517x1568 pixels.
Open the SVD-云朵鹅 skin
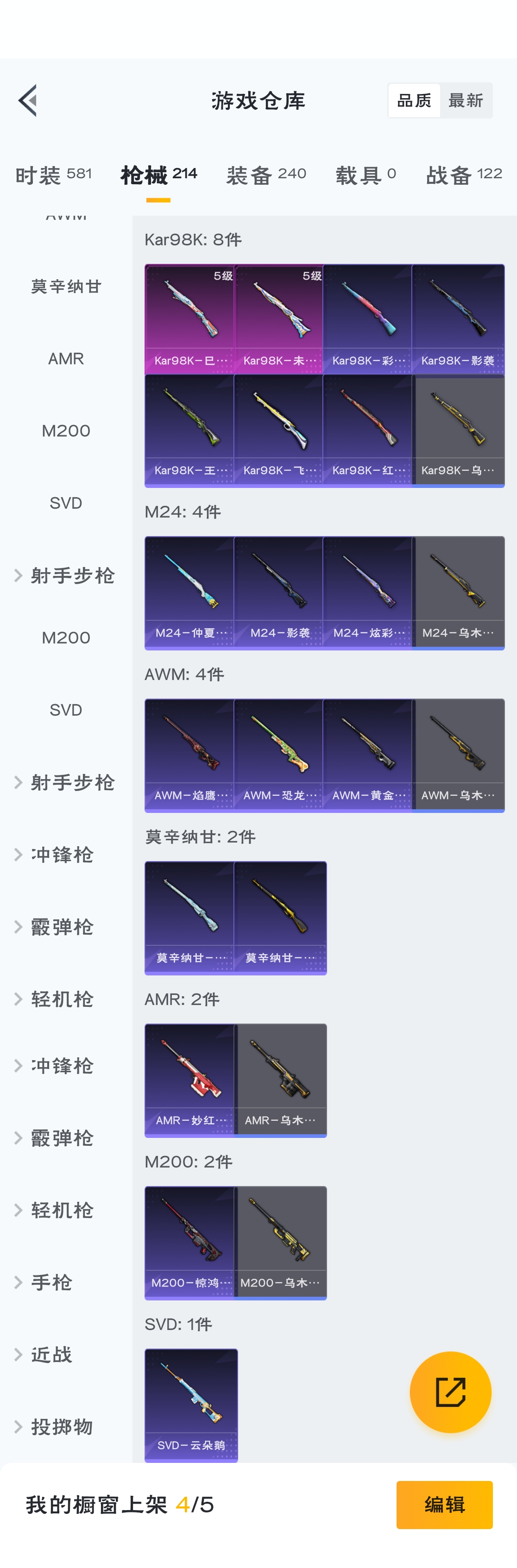pyautogui.click(x=190, y=1405)
